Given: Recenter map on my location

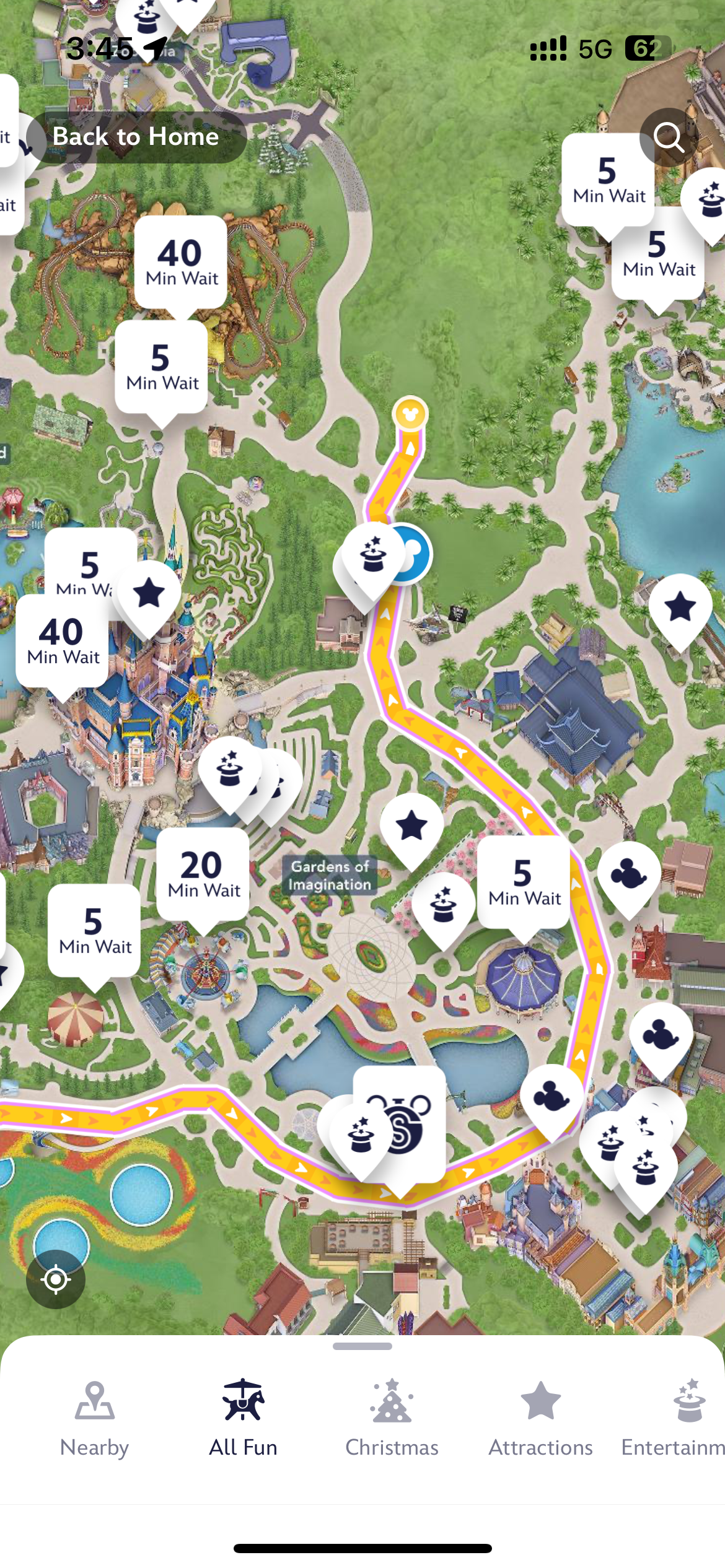Looking at the screenshot, I should click(56, 1279).
